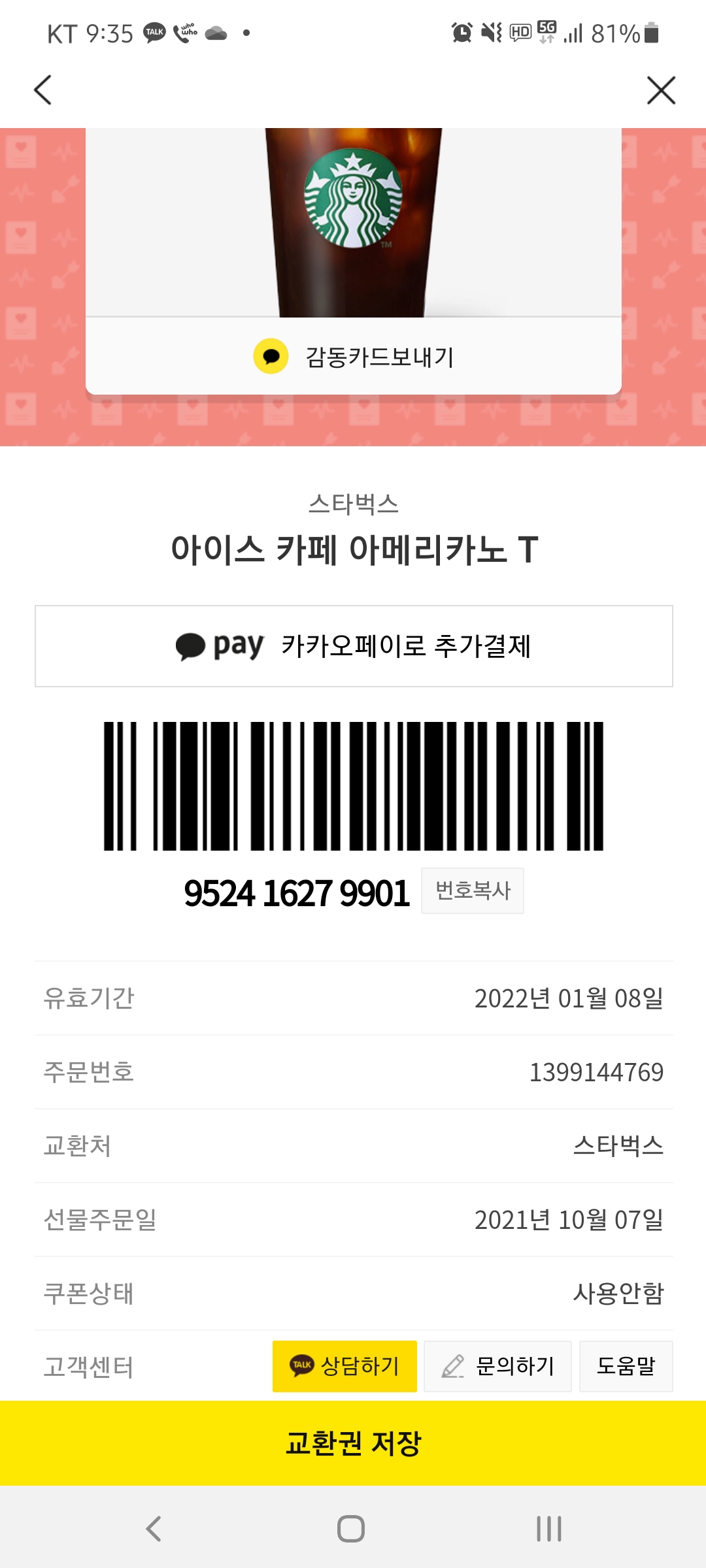
Task: Copy the barcode number with 번호복사
Action: coord(472,890)
